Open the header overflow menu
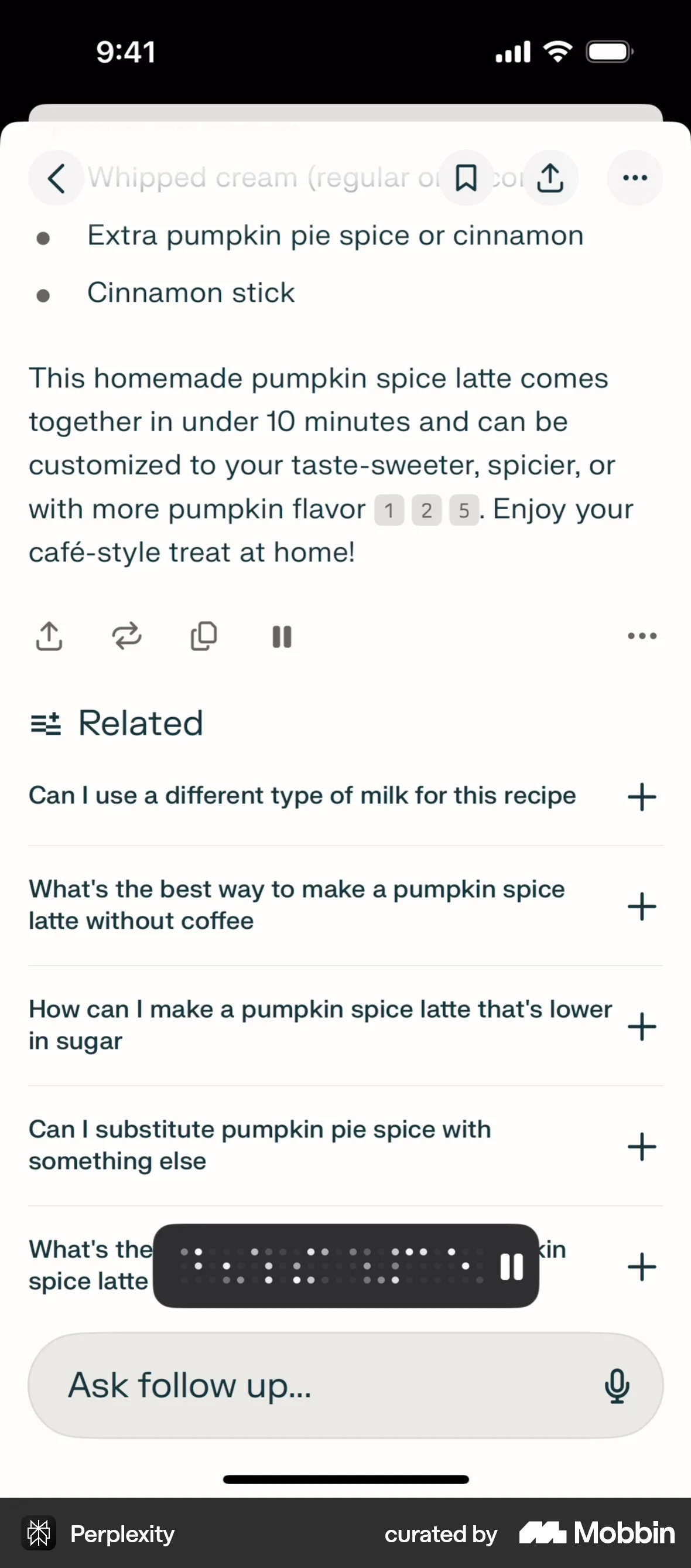 635,178
